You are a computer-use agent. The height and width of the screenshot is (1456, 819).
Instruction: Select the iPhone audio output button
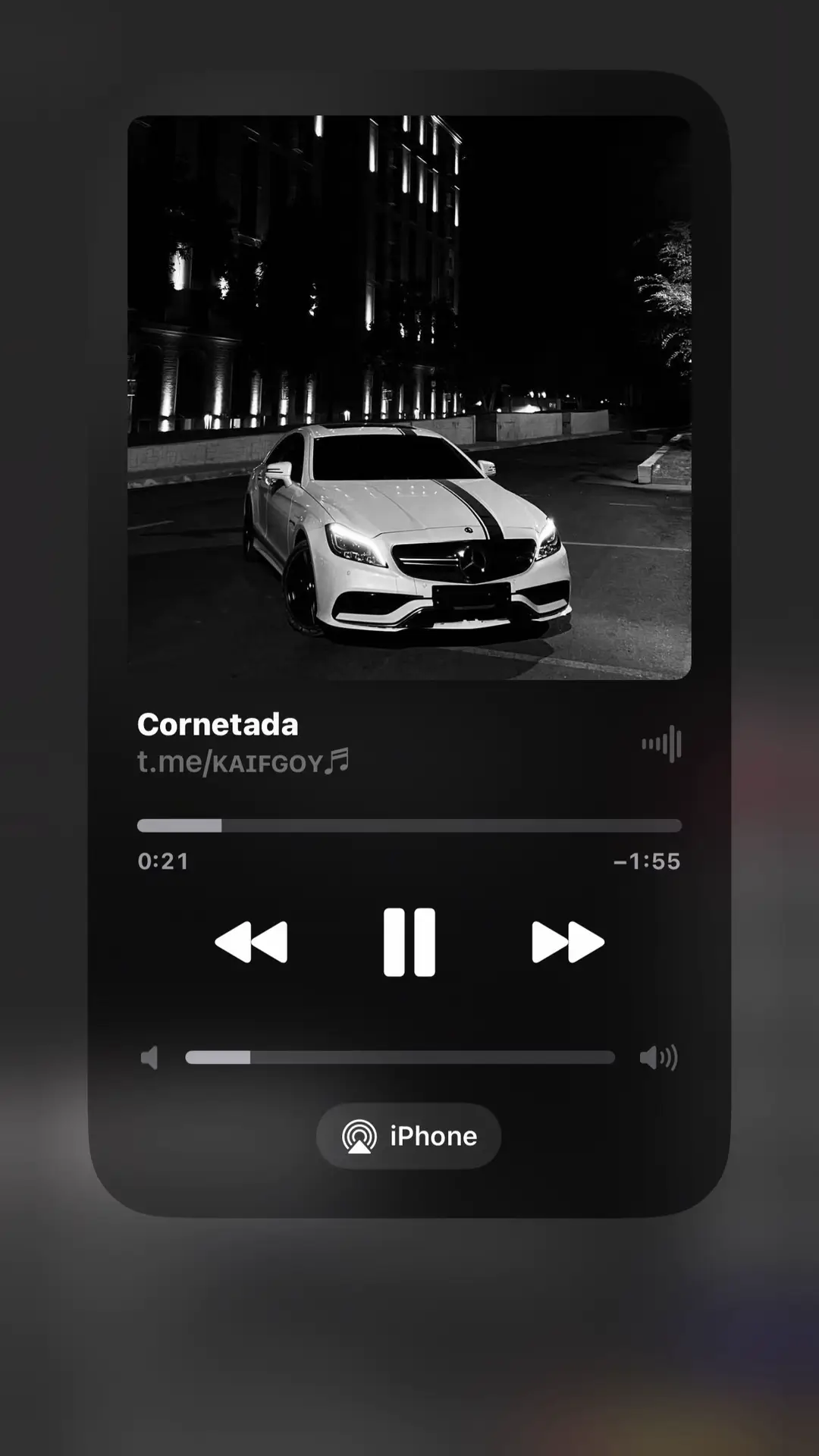click(409, 1135)
